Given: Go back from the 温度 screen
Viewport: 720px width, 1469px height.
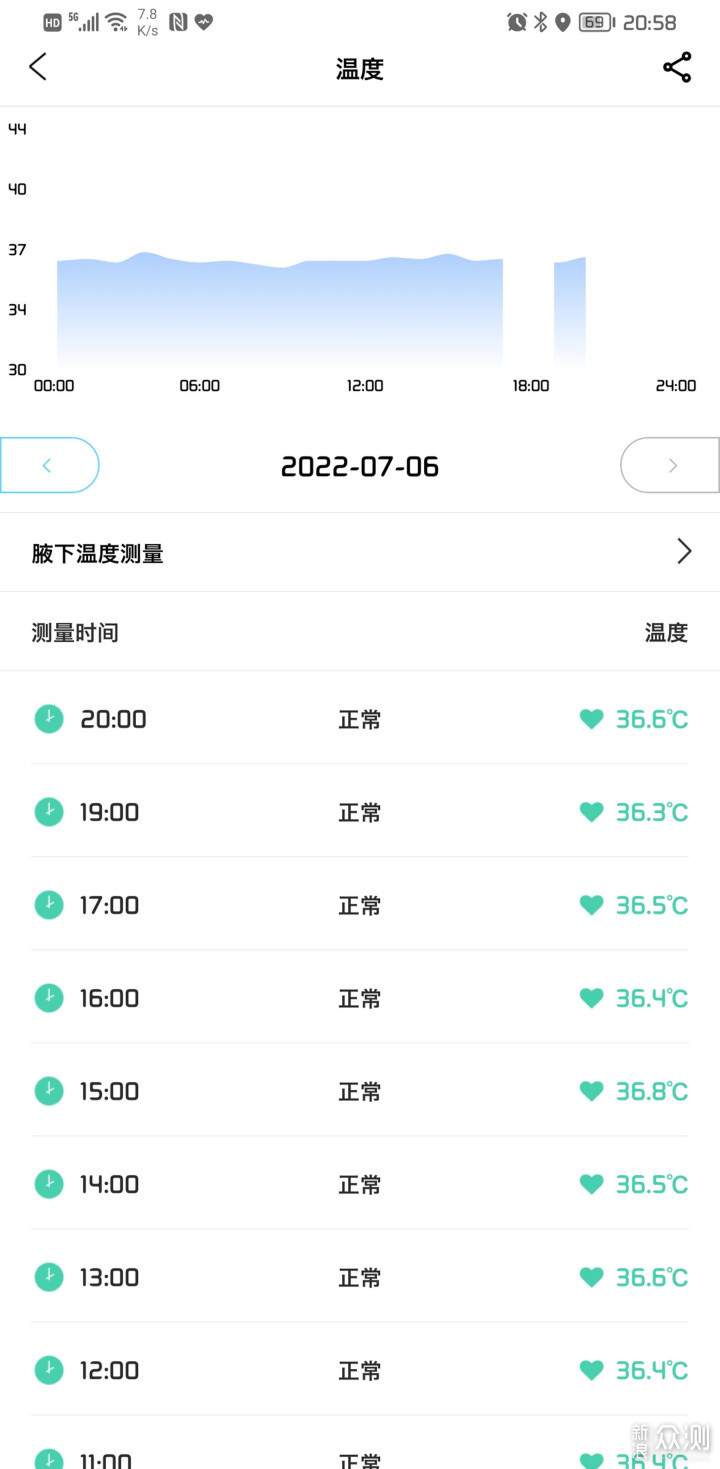Looking at the screenshot, I should coord(38,67).
